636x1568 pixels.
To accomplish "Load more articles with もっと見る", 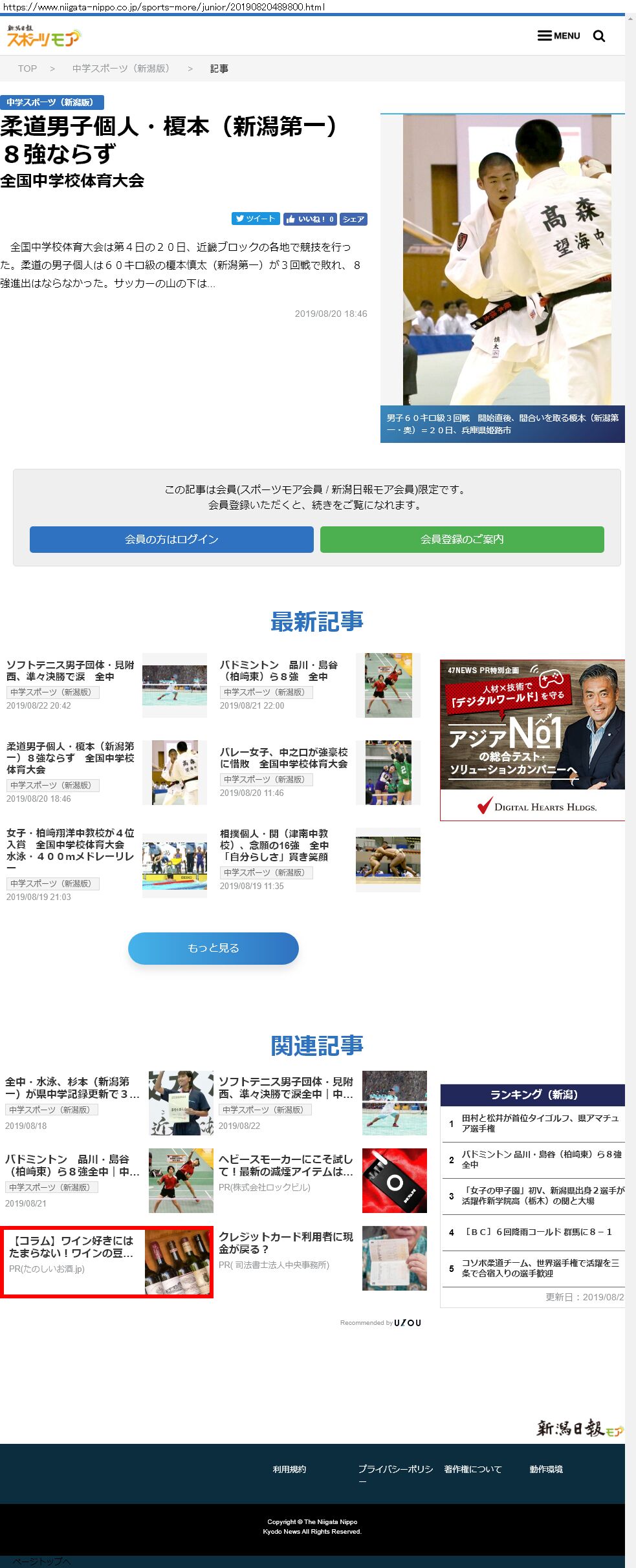I will click(214, 948).
